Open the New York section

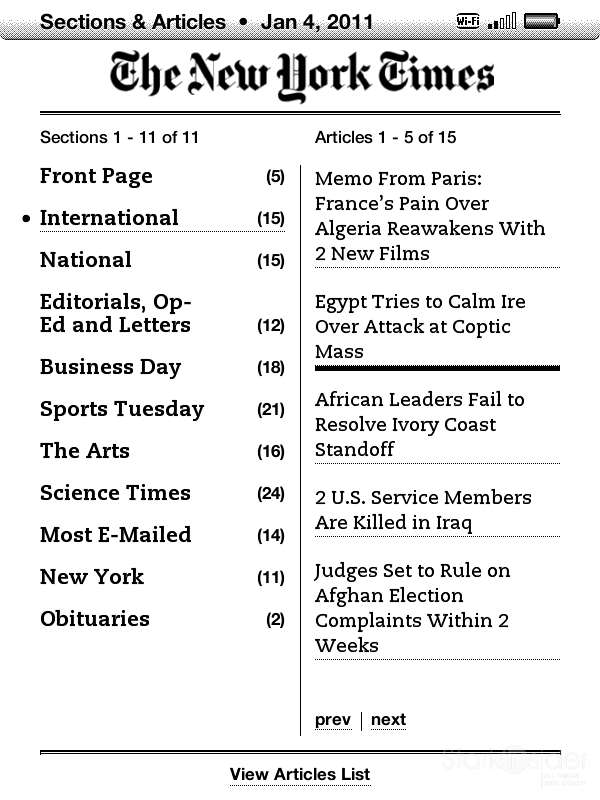(x=92, y=577)
